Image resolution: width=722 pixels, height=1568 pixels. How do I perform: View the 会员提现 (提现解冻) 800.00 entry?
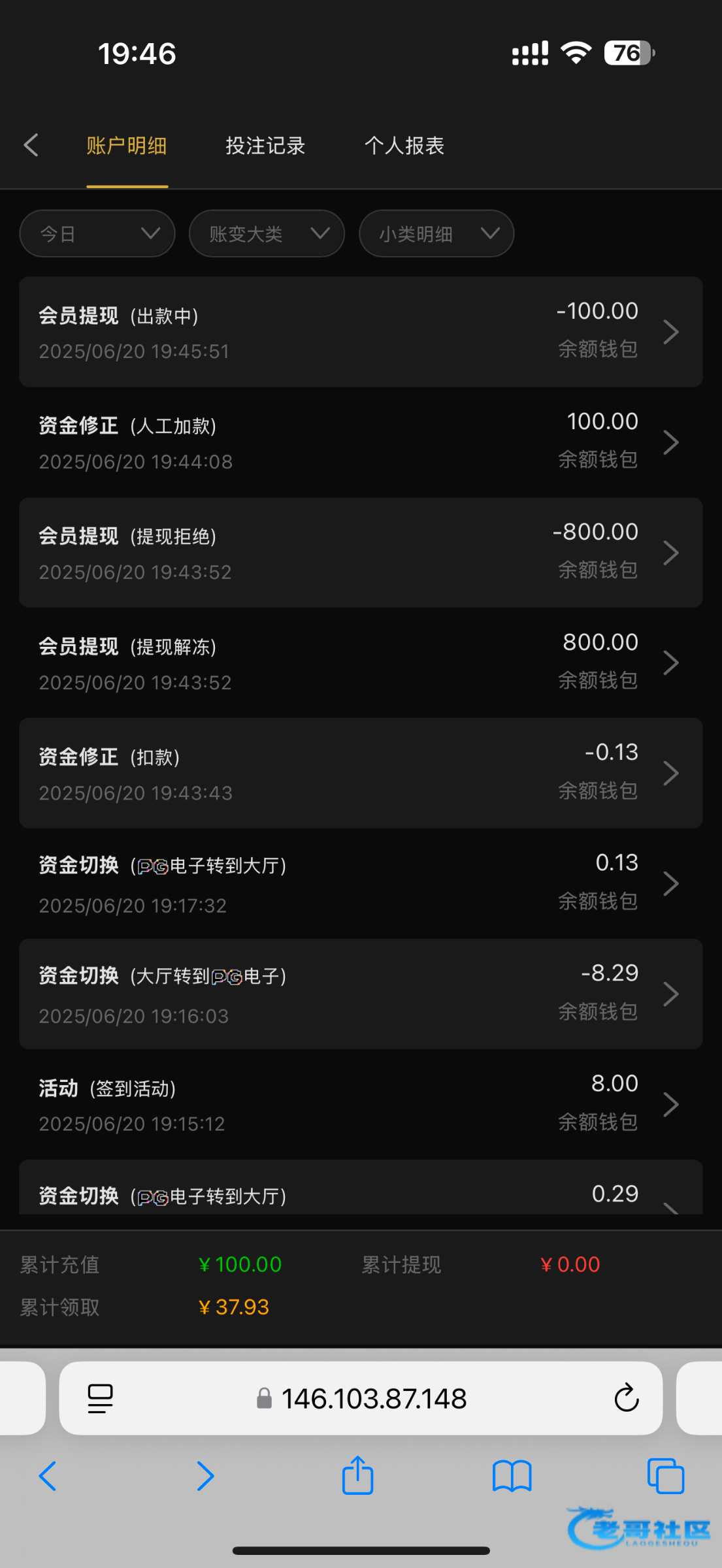click(x=361, y=662)
